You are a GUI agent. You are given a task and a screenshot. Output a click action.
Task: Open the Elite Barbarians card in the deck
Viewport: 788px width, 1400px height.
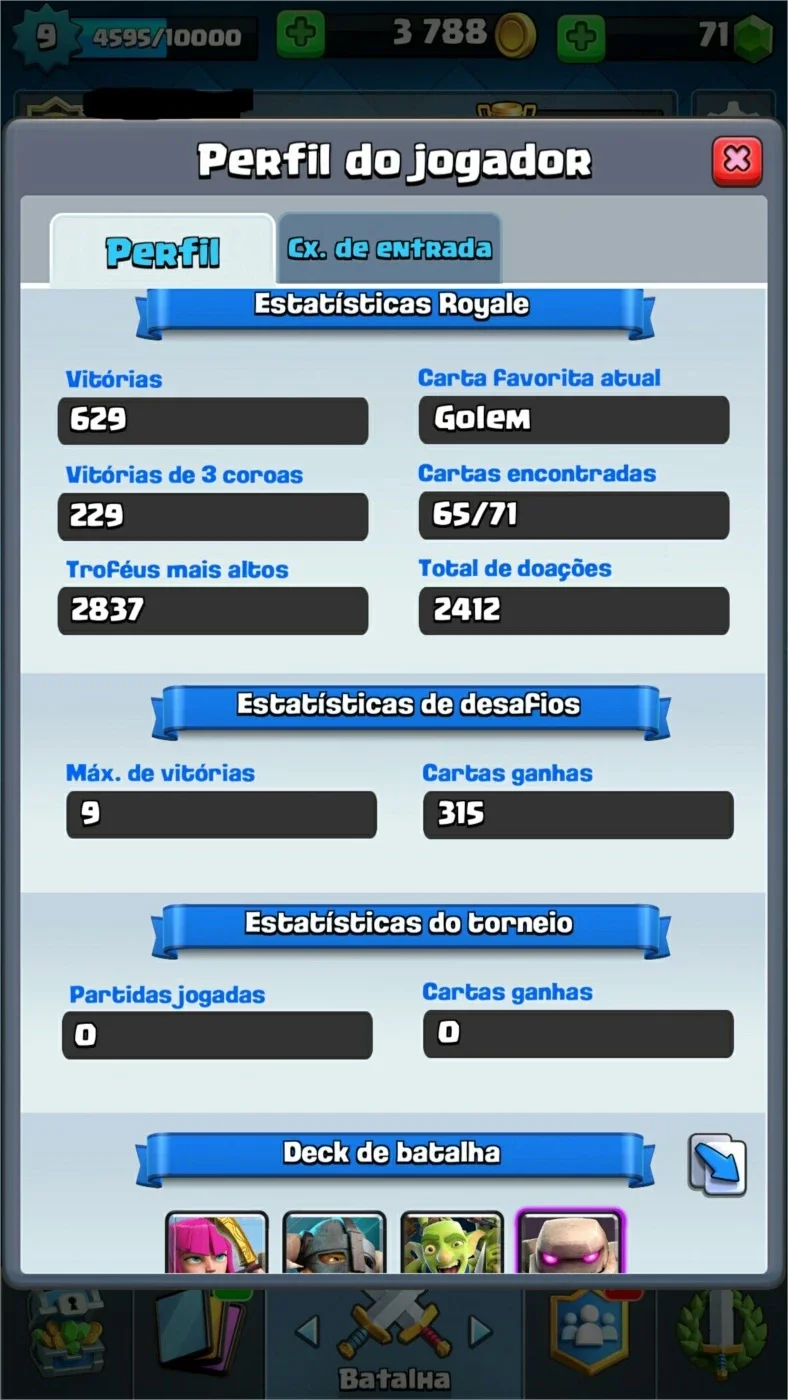click(334, 1241)
